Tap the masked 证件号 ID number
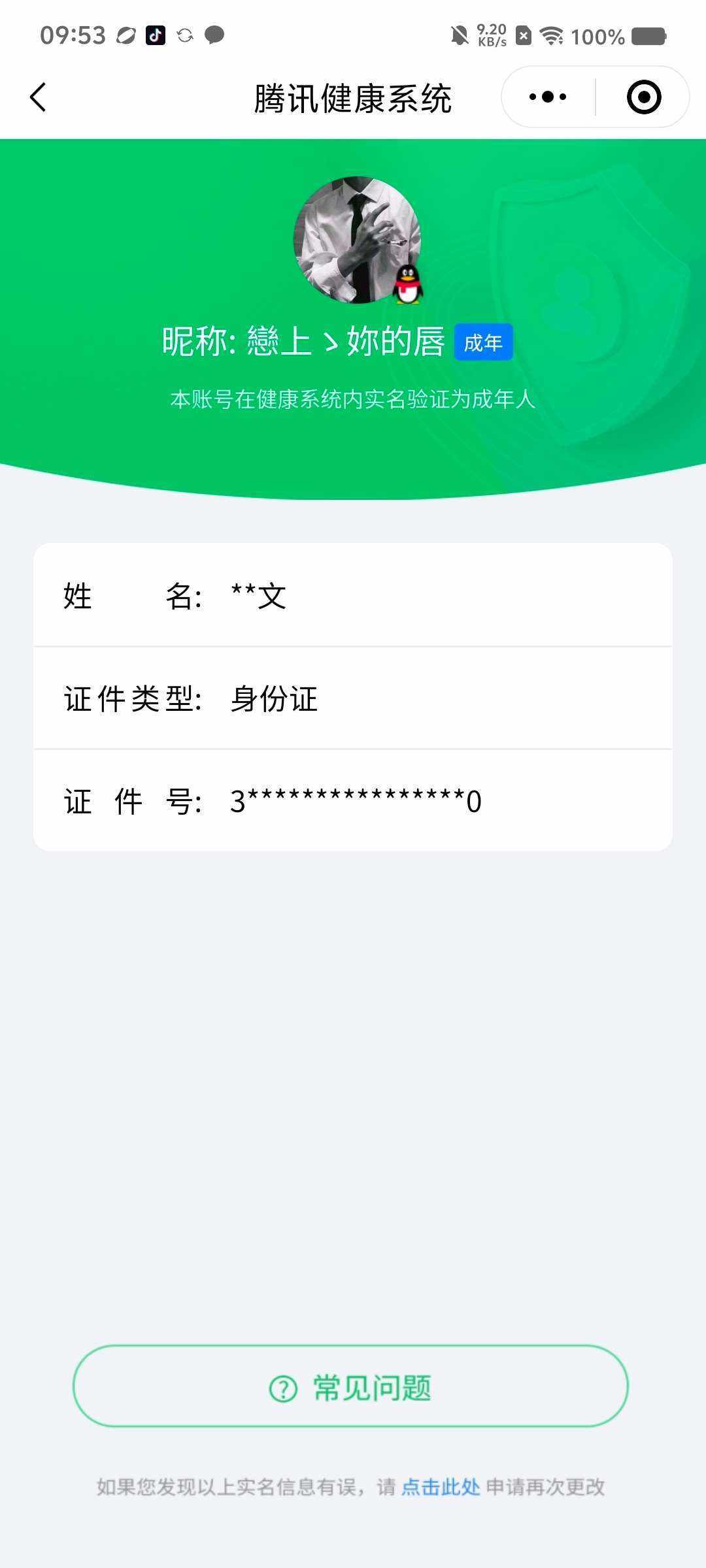This screenshot has width=706, height=1568. point(355,800)
